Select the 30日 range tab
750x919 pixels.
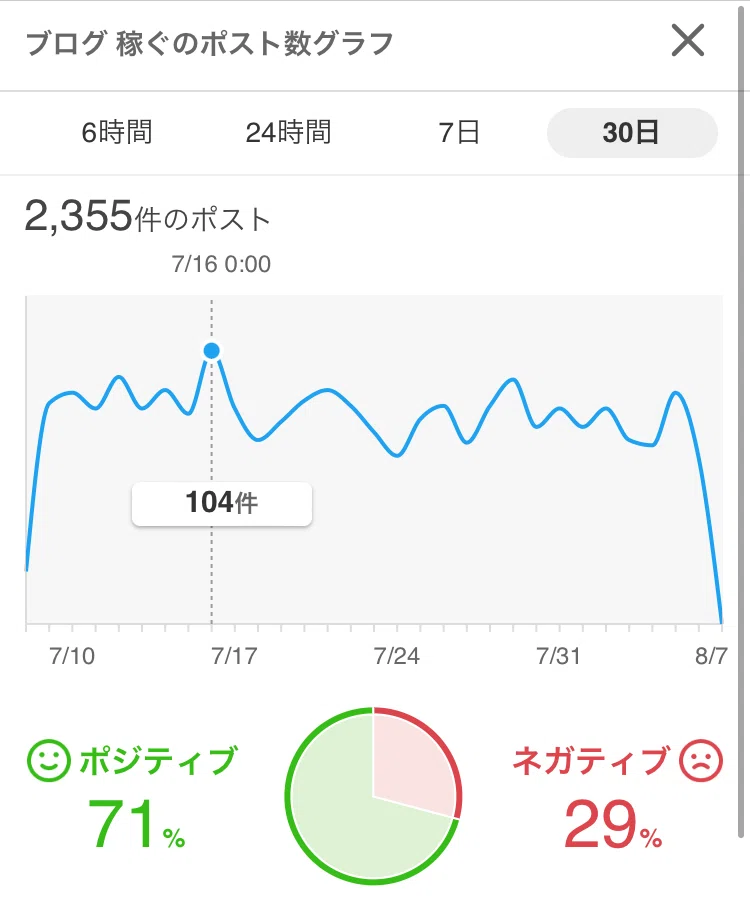pyautogui.click(x=632, y=132)
